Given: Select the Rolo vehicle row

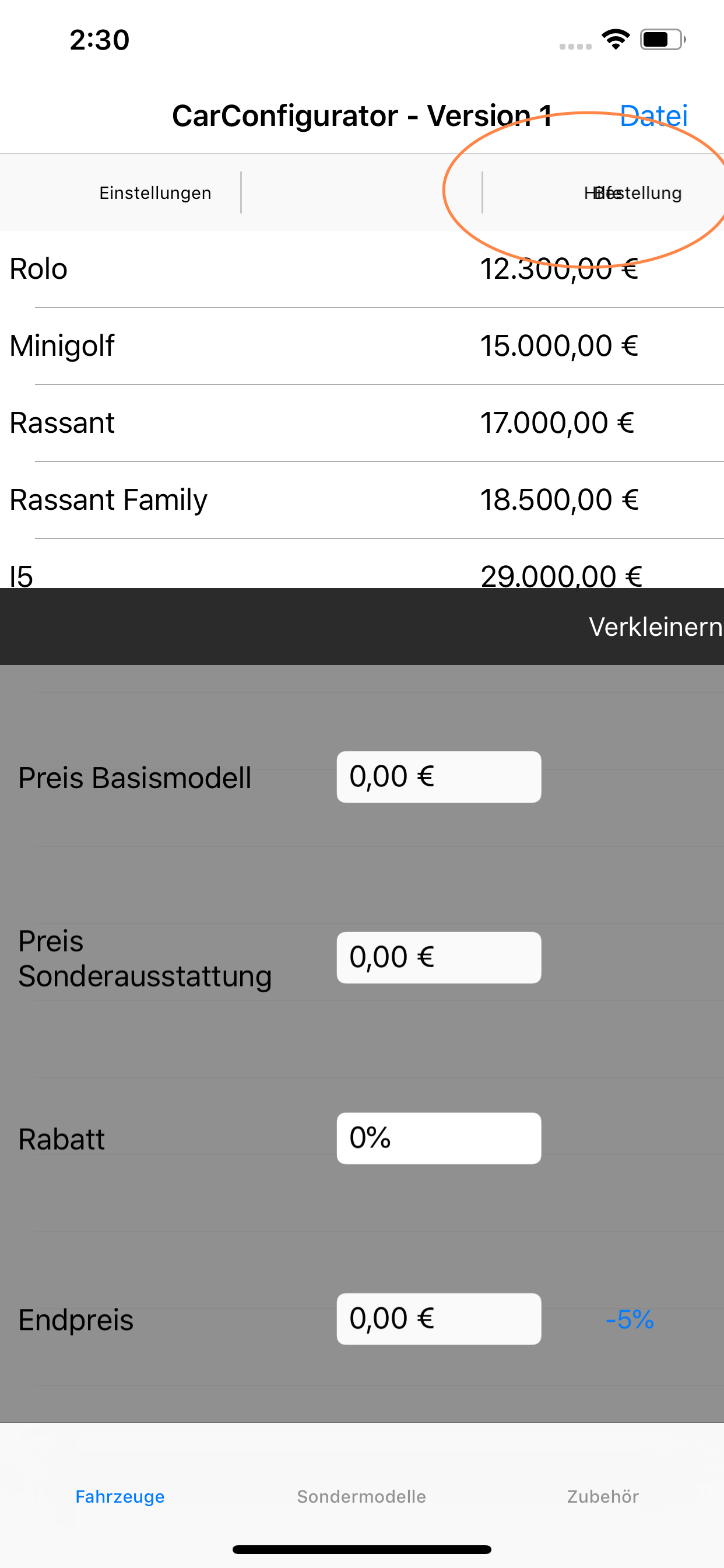Looking at the screenshot, I should coord(362,269).
